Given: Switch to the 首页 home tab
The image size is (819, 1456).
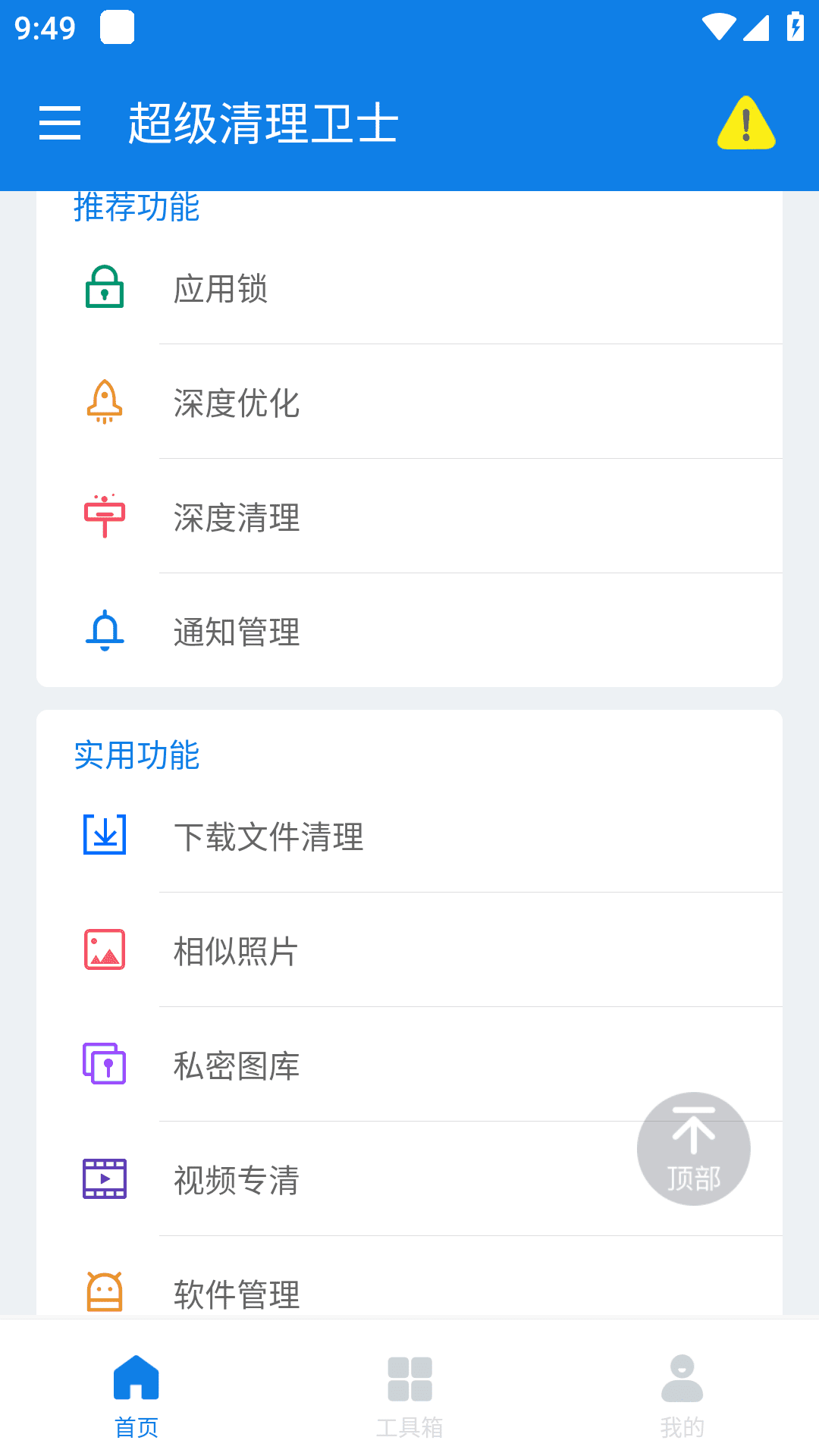Looking at the screenshot, I should click(x=136, y=1395).
